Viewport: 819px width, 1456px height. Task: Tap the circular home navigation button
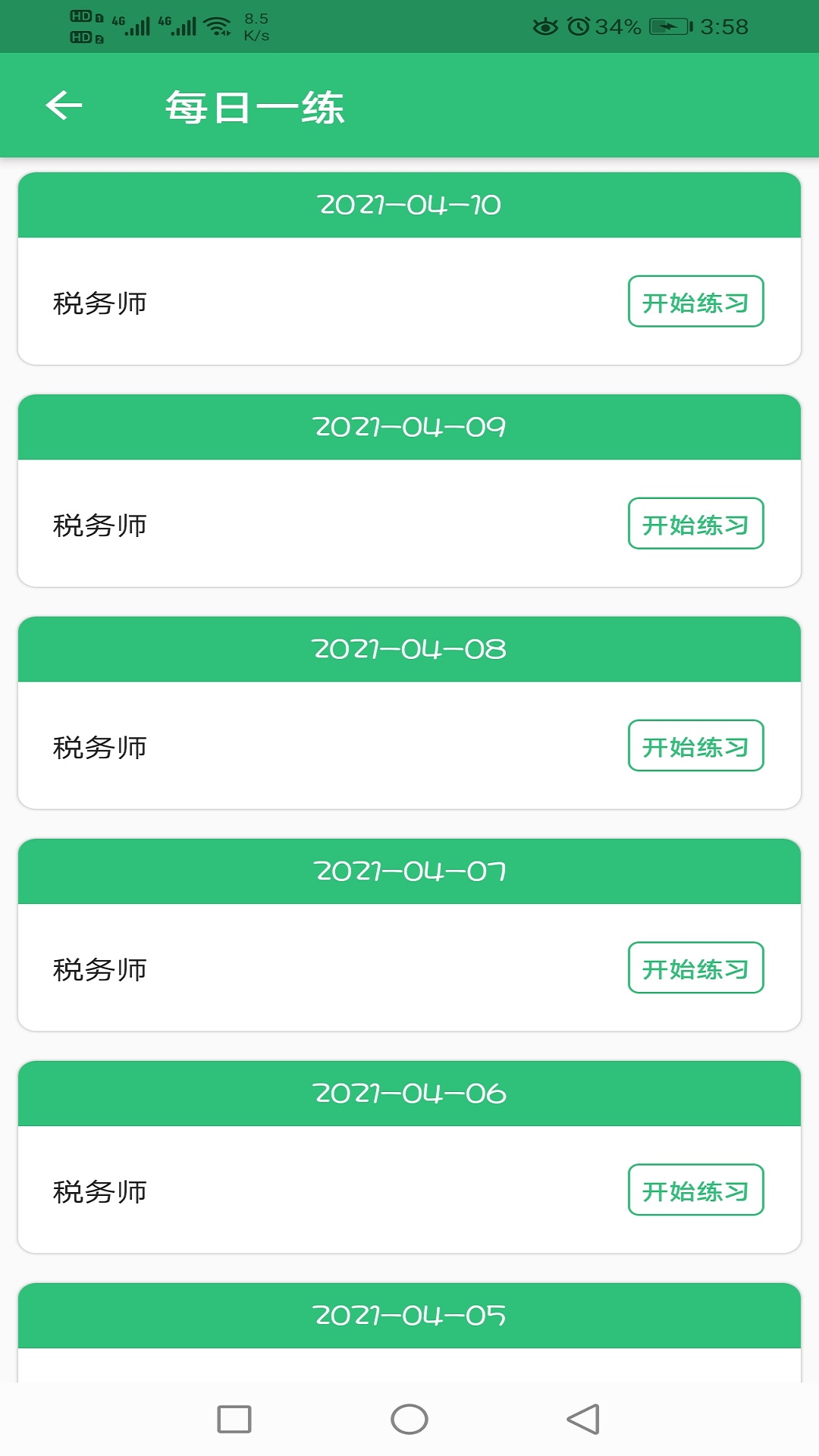click(x=409, y=1420)
